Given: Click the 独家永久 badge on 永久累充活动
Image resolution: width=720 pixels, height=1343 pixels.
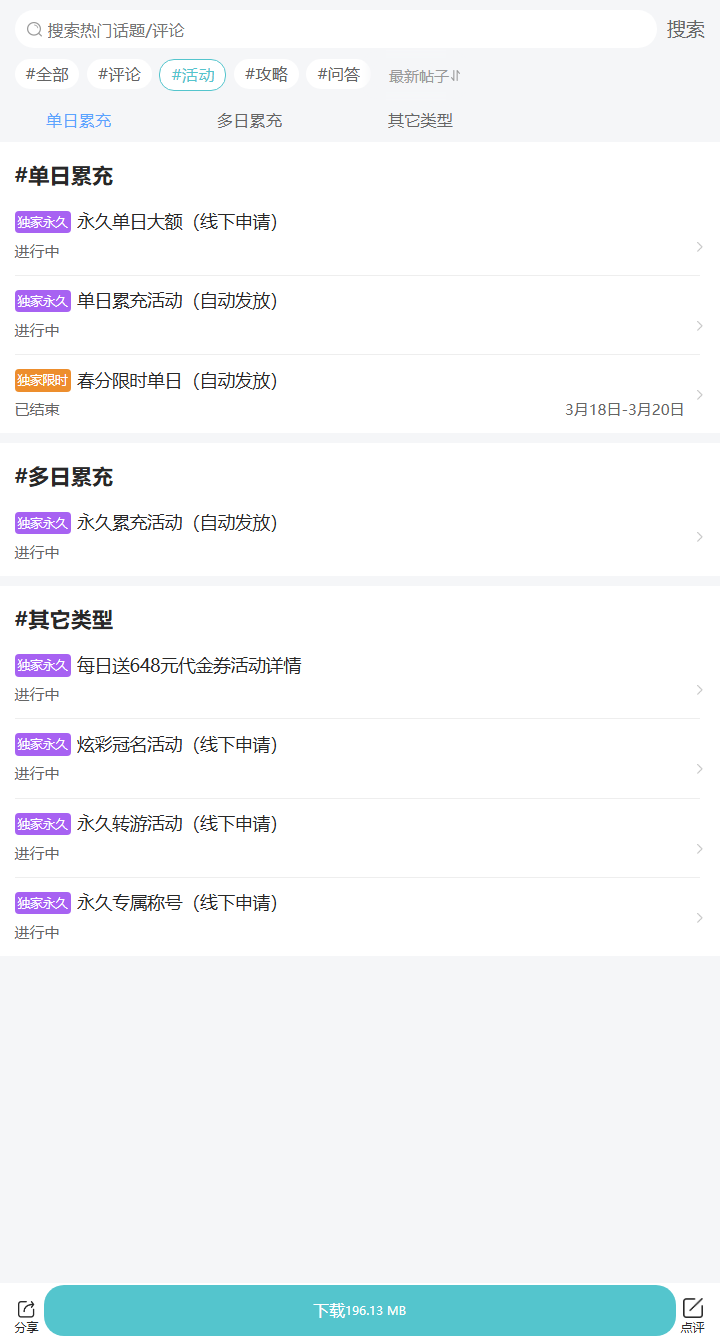Looking at the screenshot, I should tap(42, 522).
